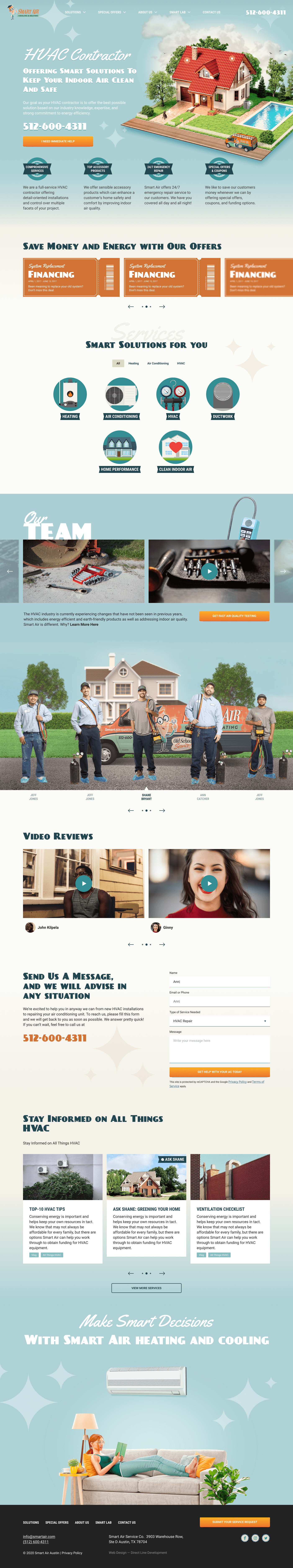The width and height of the screenshot is (293, 1568).
Task: Tap the I Need Immediate Help button
Action: [x=58, y=141]
